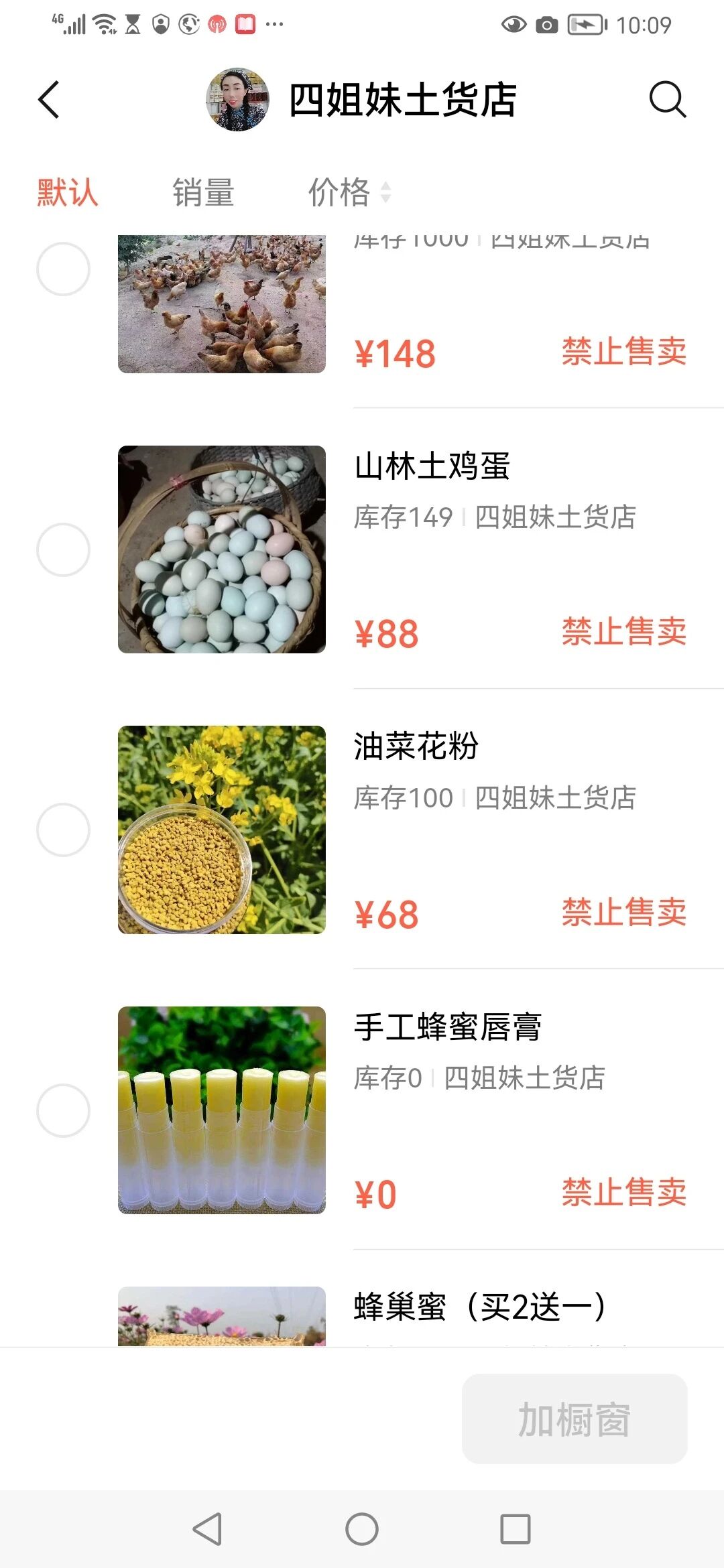Open the 蜂巢蜜（买2送一）product

click(x=479, y=1307)
